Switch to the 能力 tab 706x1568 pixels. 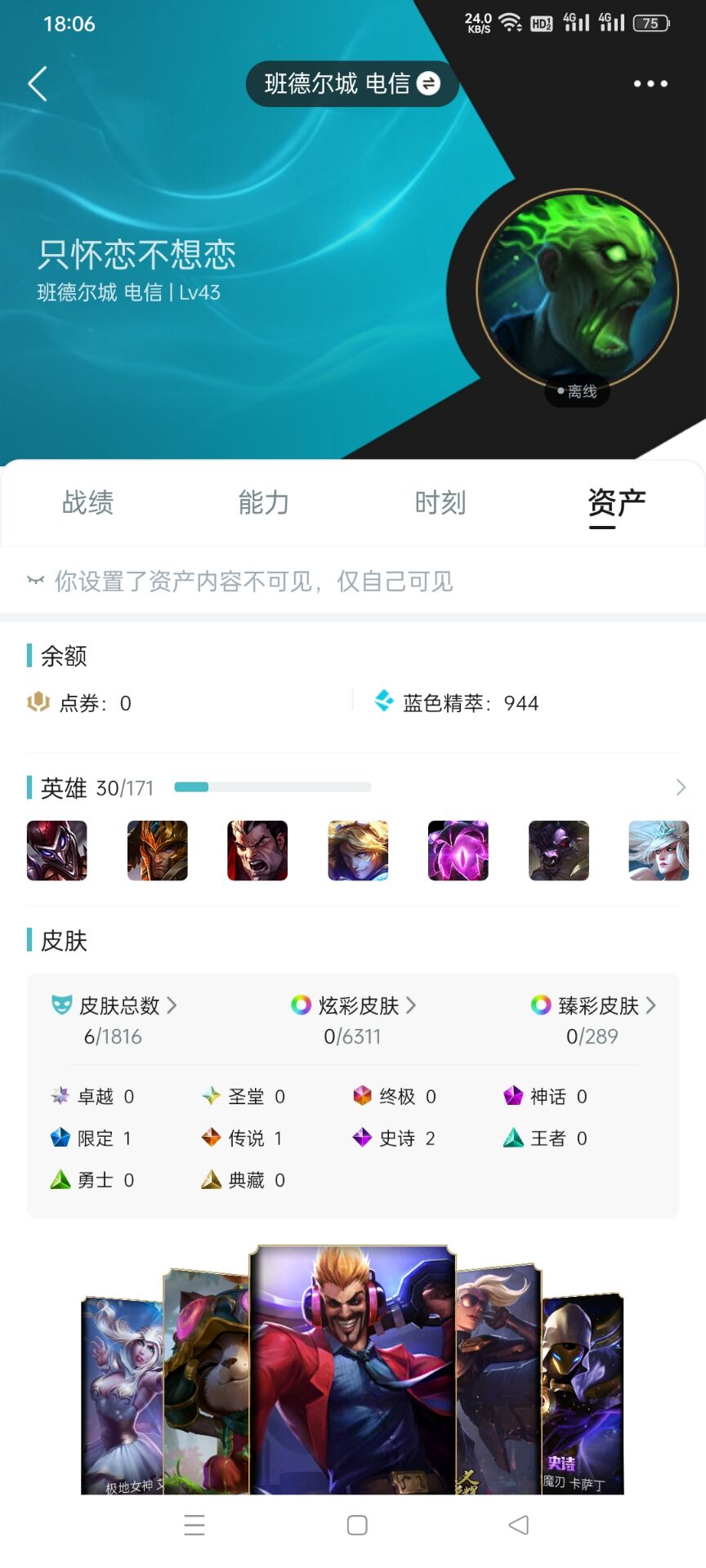click(x=264, y=502)
